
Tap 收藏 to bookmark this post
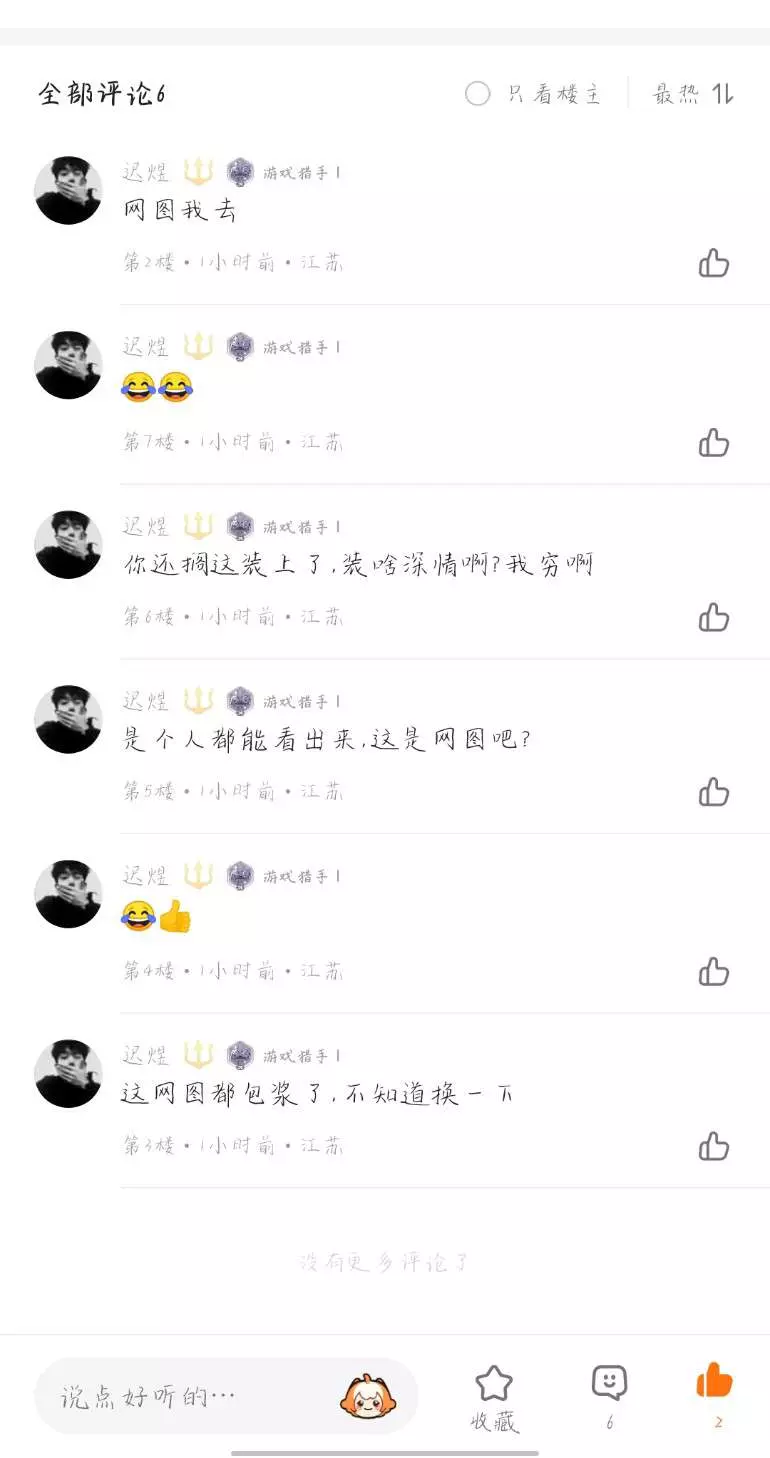tap(494, 1396)
